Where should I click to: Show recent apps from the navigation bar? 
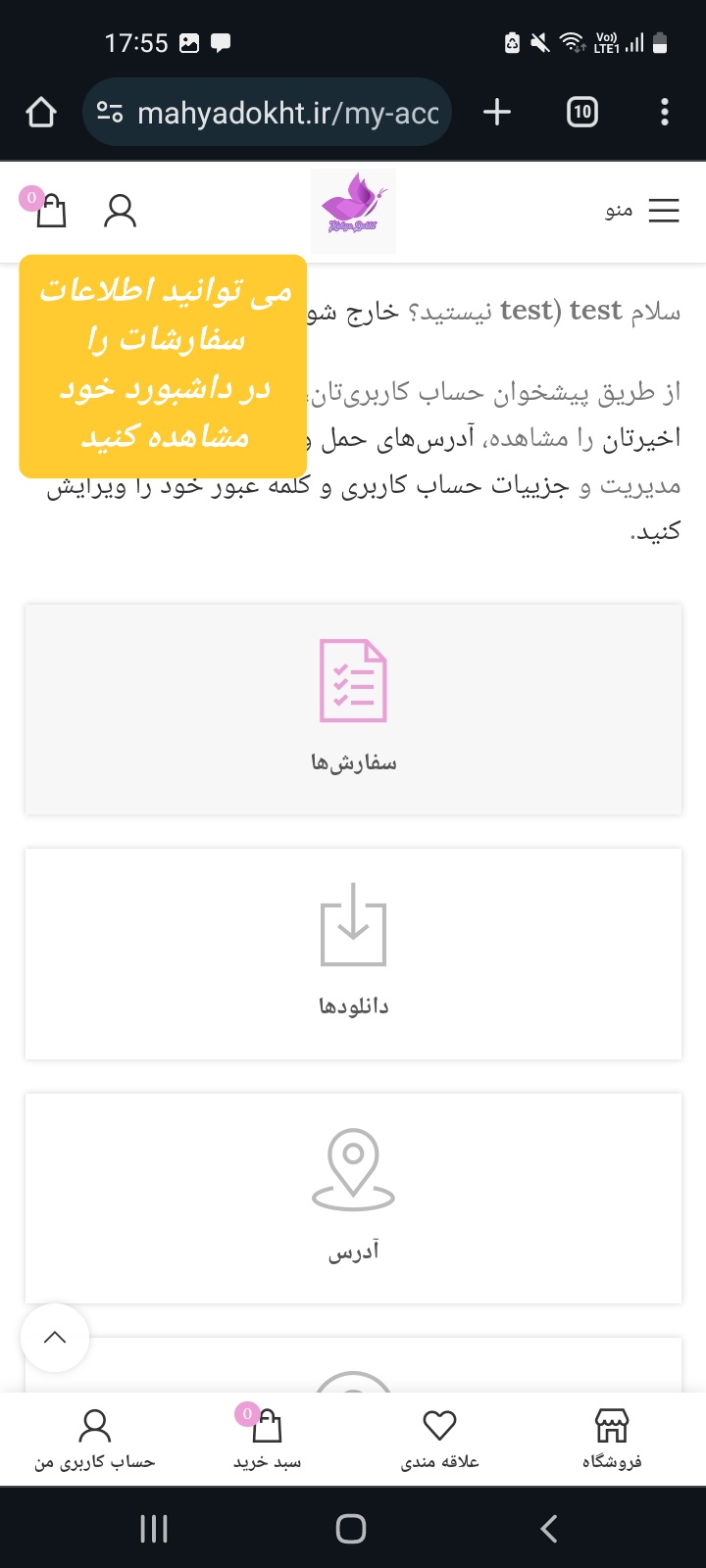(x=154, y=1529)
